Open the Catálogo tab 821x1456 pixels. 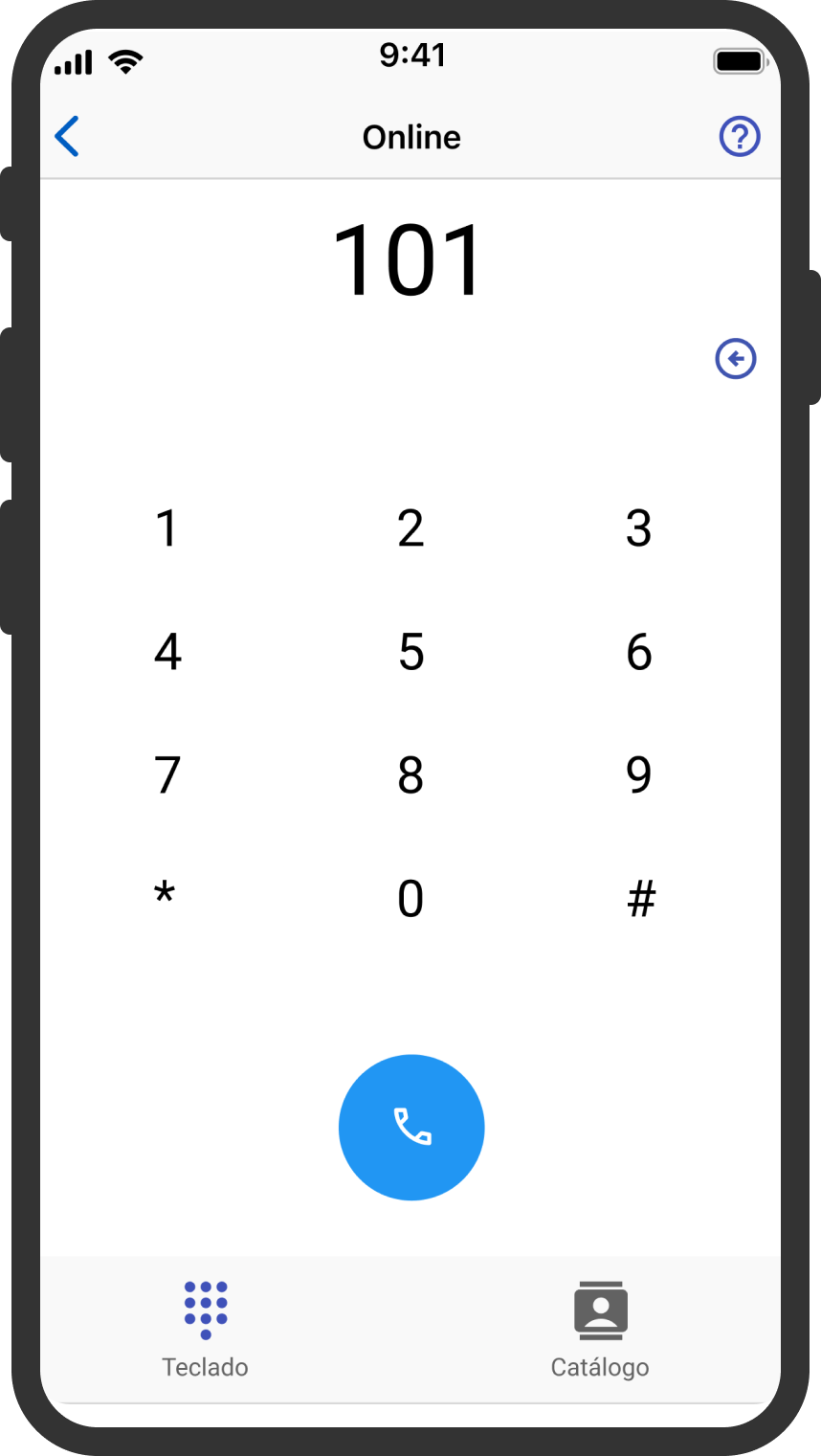click(600, 1329)
